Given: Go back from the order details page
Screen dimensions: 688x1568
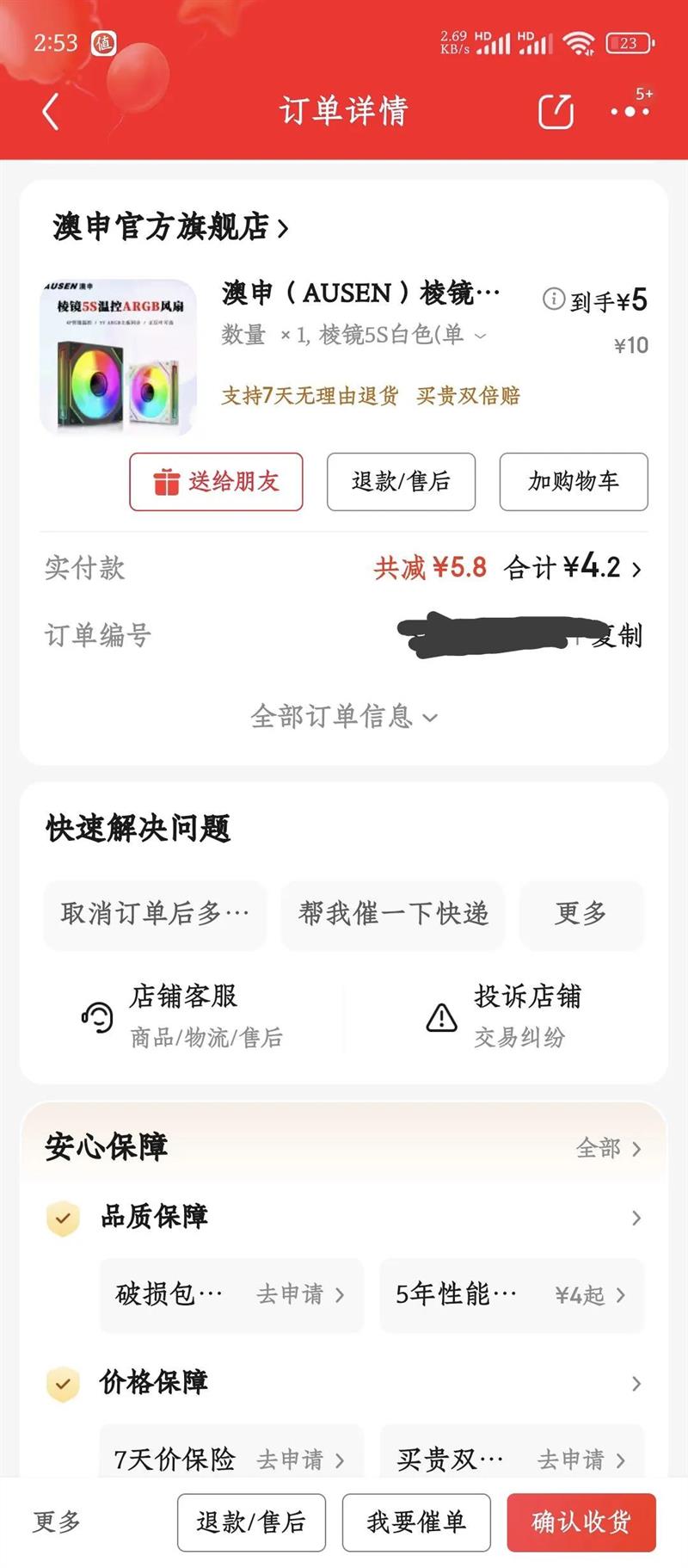Looking at the screenshot, I should (51, 112).
